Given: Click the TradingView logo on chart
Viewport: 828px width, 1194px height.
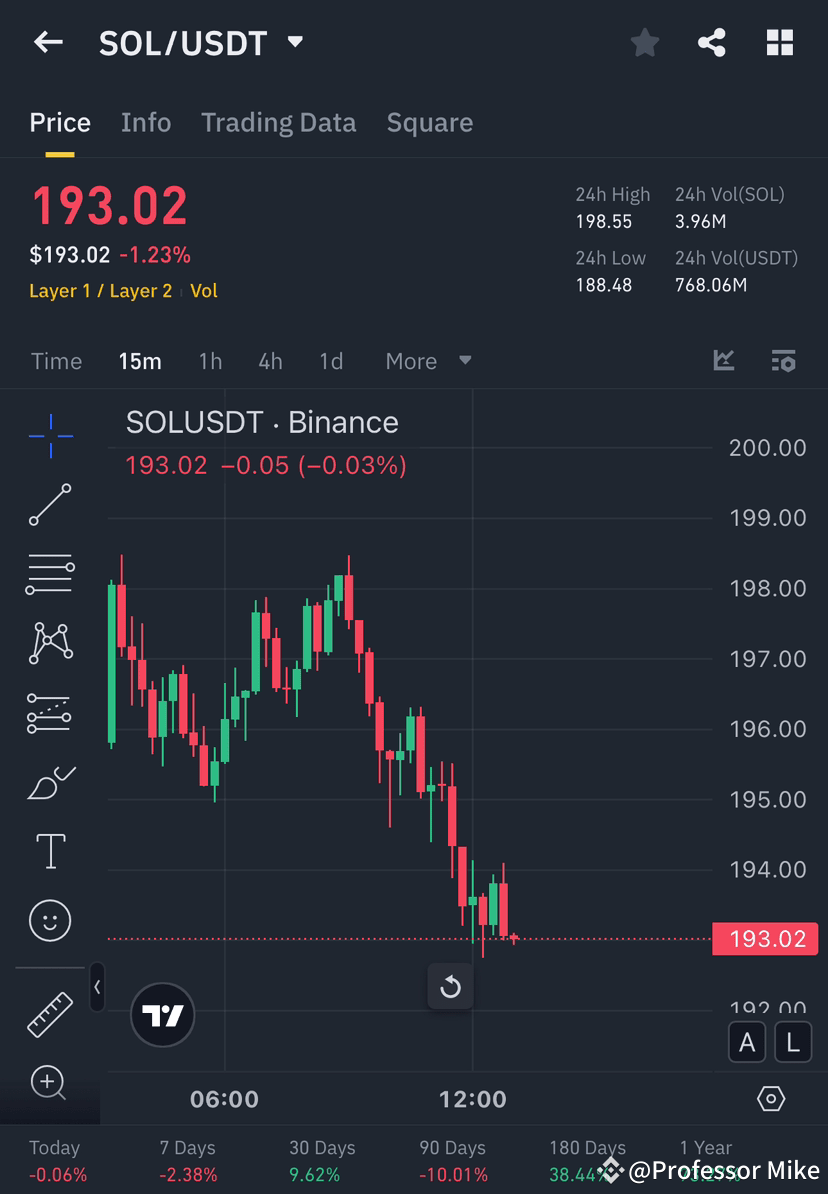Looking at the screenshot, I should 162,1015.
